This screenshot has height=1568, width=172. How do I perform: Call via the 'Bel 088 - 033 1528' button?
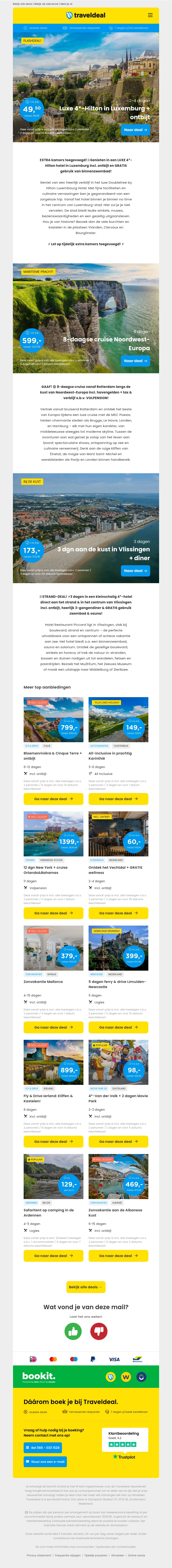point(45,1448)
